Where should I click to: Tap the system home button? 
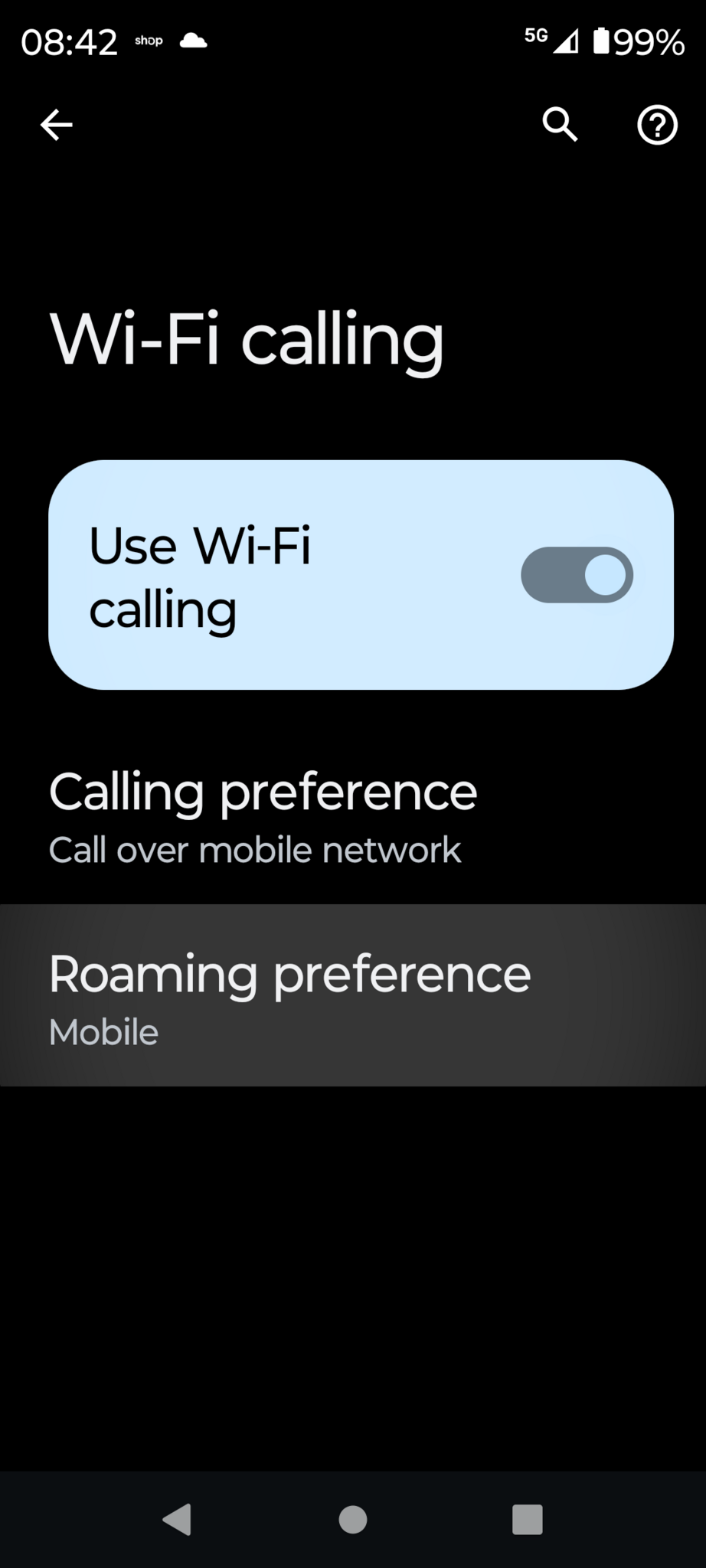353,1520
